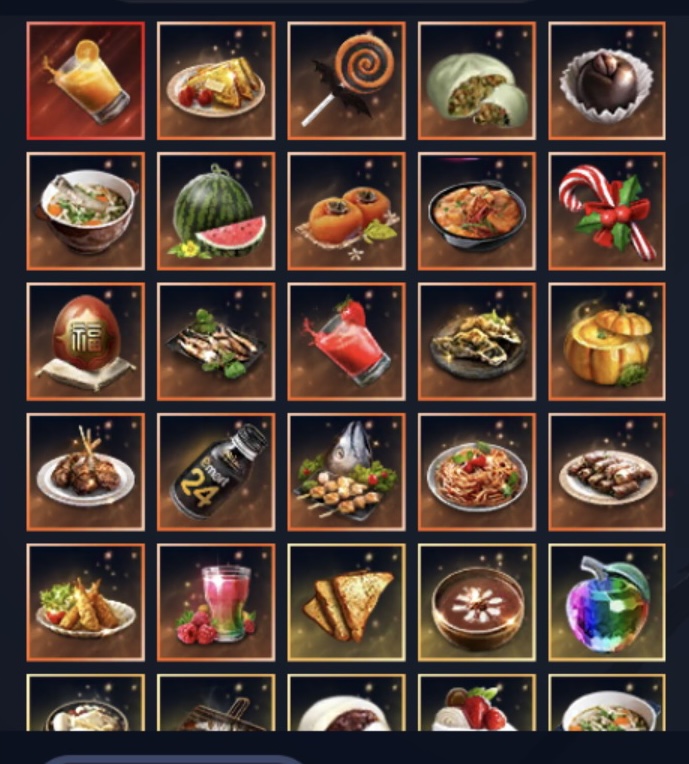Choose the strawberry red drink glass

point(346,342)
